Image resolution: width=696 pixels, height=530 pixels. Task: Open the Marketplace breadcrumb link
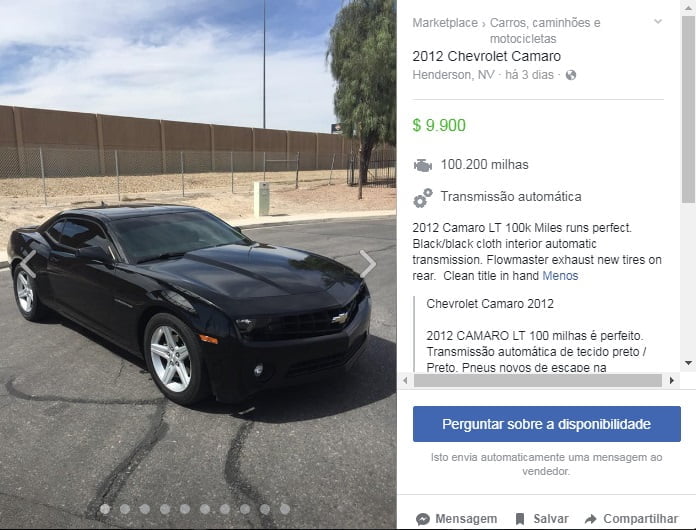click(x=445, y=22)
